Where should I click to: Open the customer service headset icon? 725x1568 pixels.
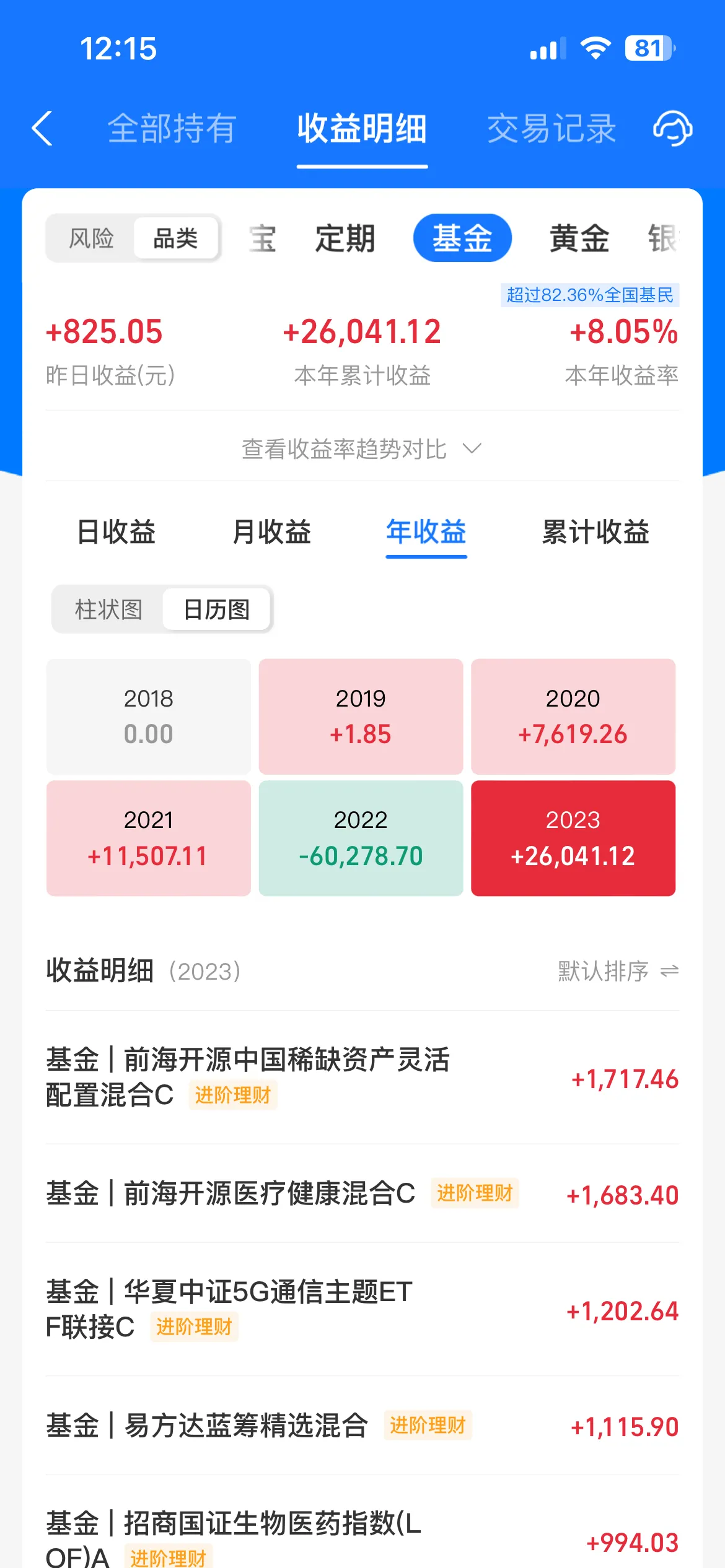click(672, 129)
